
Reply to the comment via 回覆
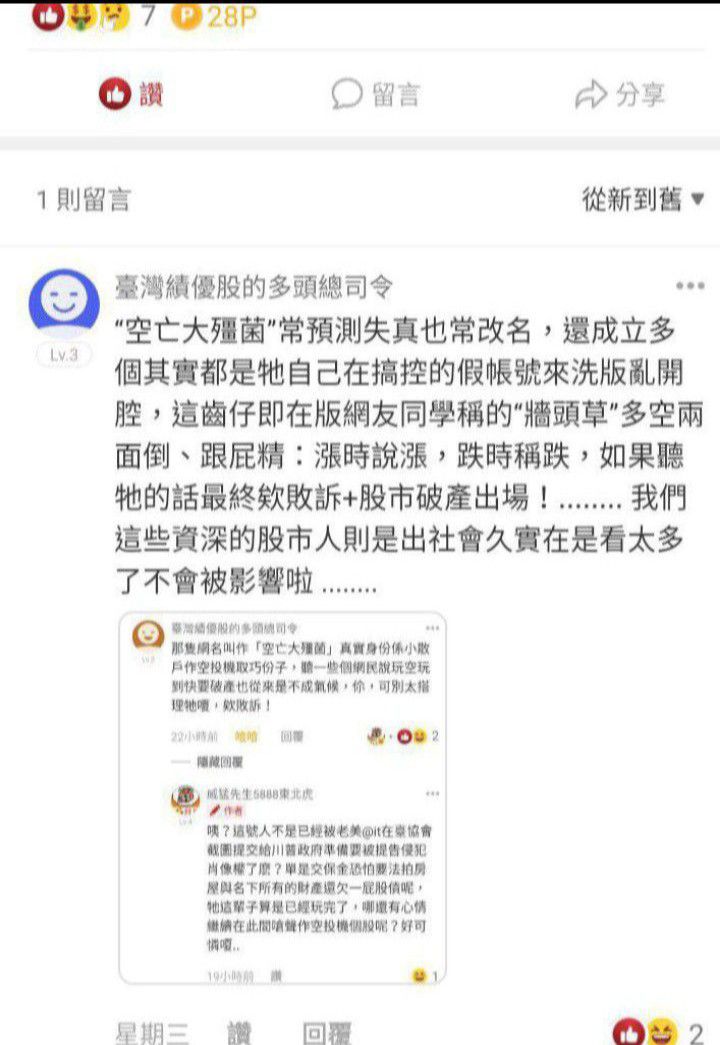tap(326, 1033)
